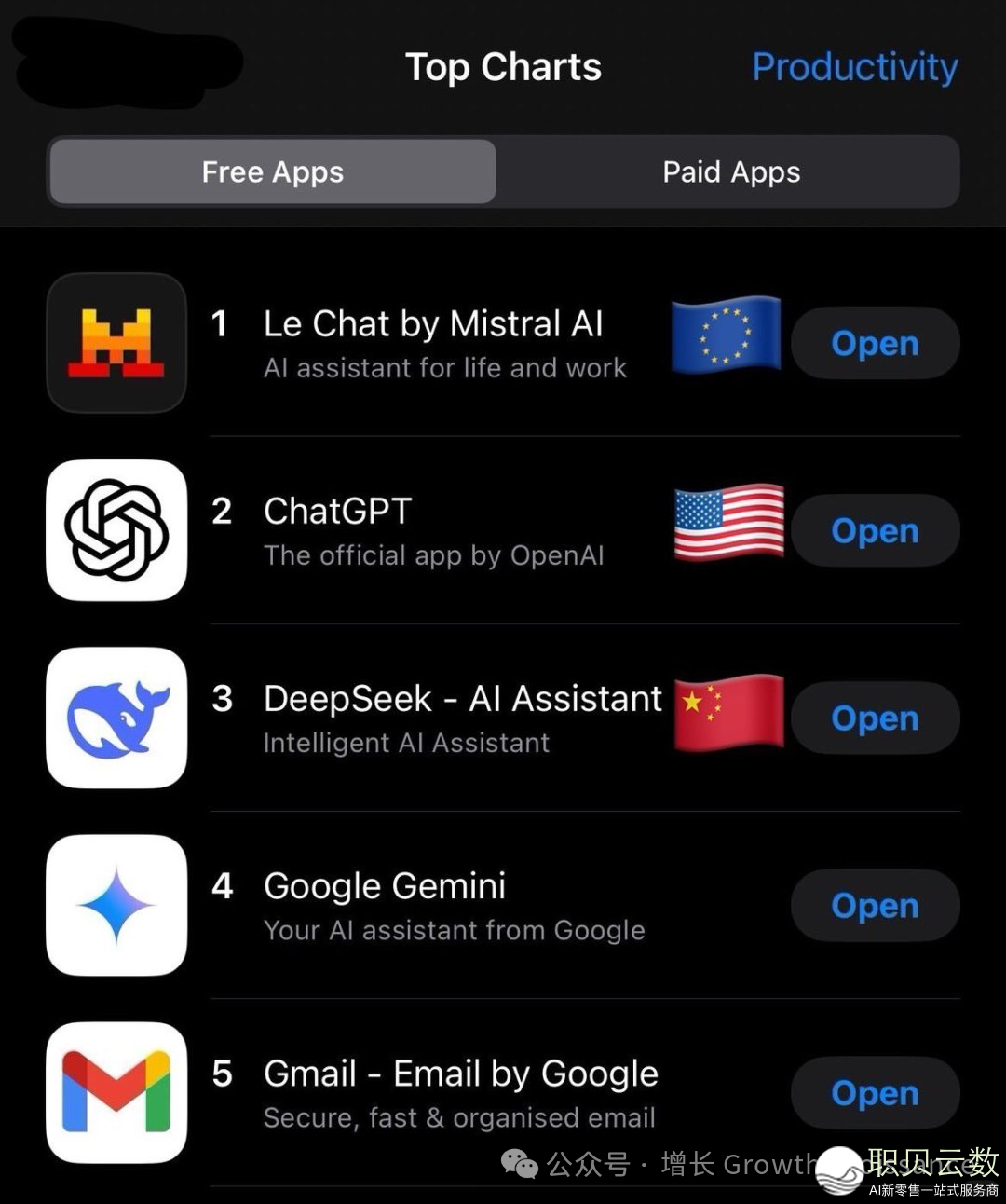This screenshot has height=1204, width=1006.
Task: Open the Le Chat by Mistral AI app
Action: click(875, 343)
